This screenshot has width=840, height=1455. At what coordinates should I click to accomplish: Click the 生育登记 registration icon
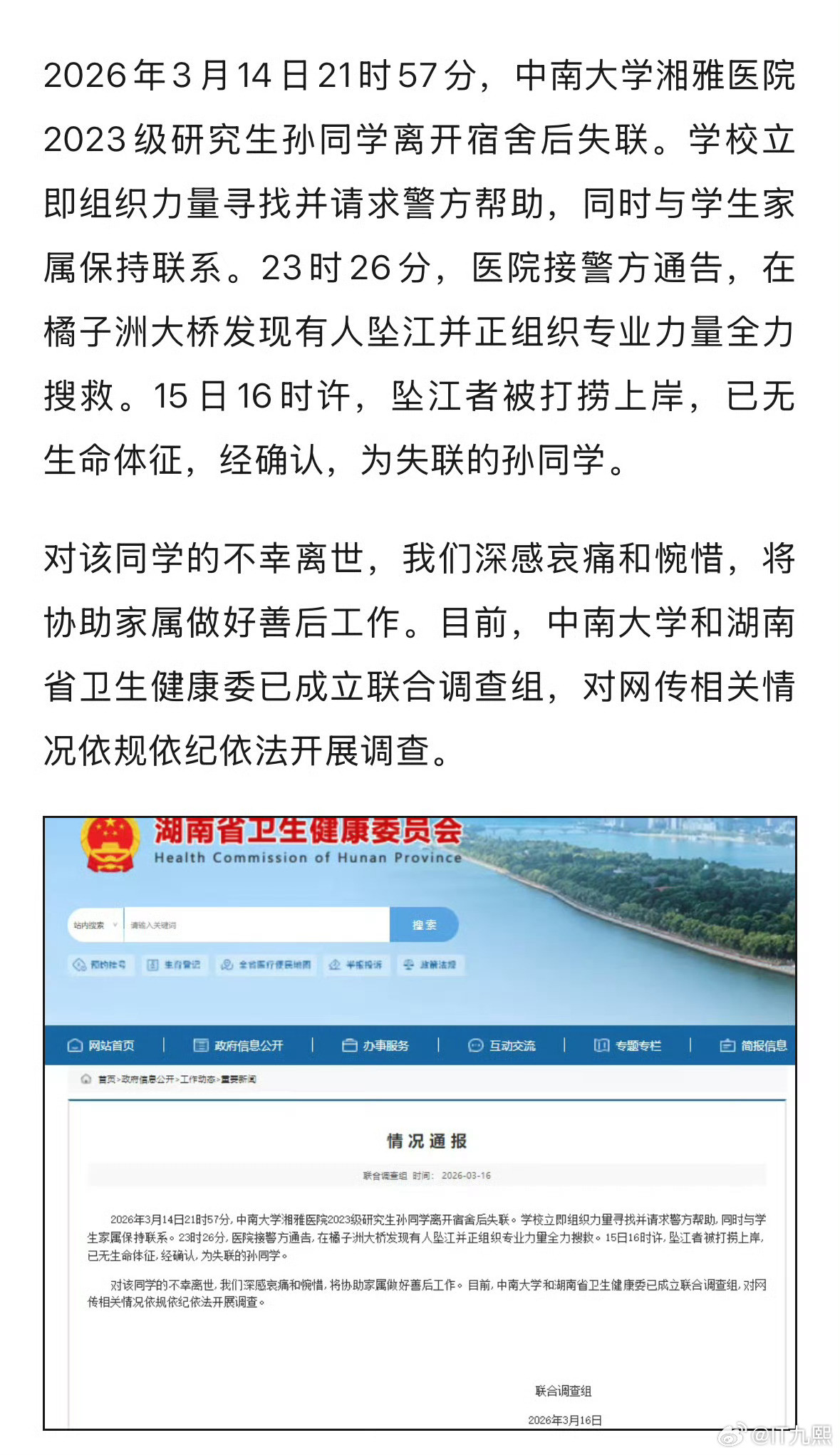[153, 966]
